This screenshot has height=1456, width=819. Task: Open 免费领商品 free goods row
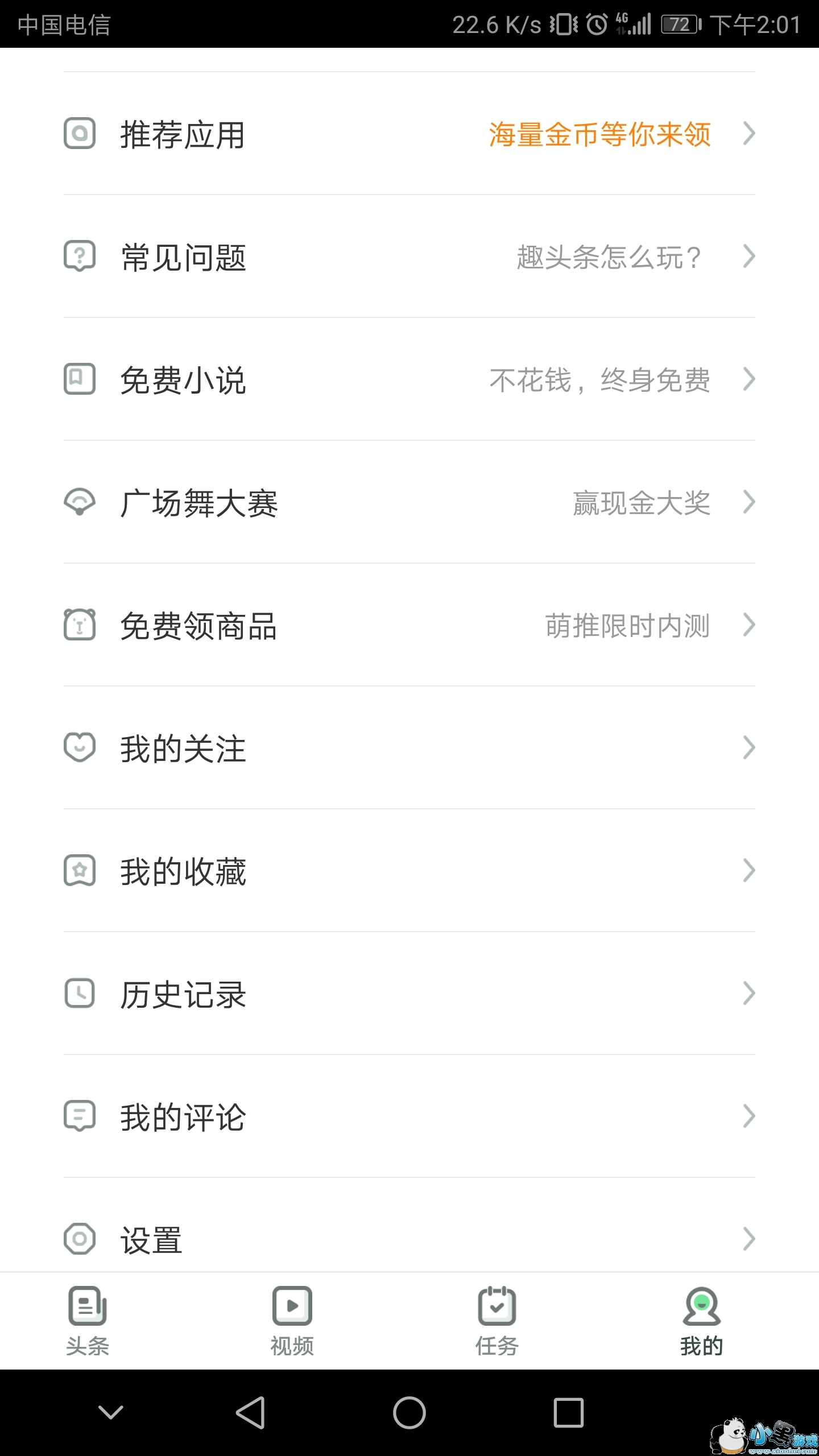pos(409,626)
